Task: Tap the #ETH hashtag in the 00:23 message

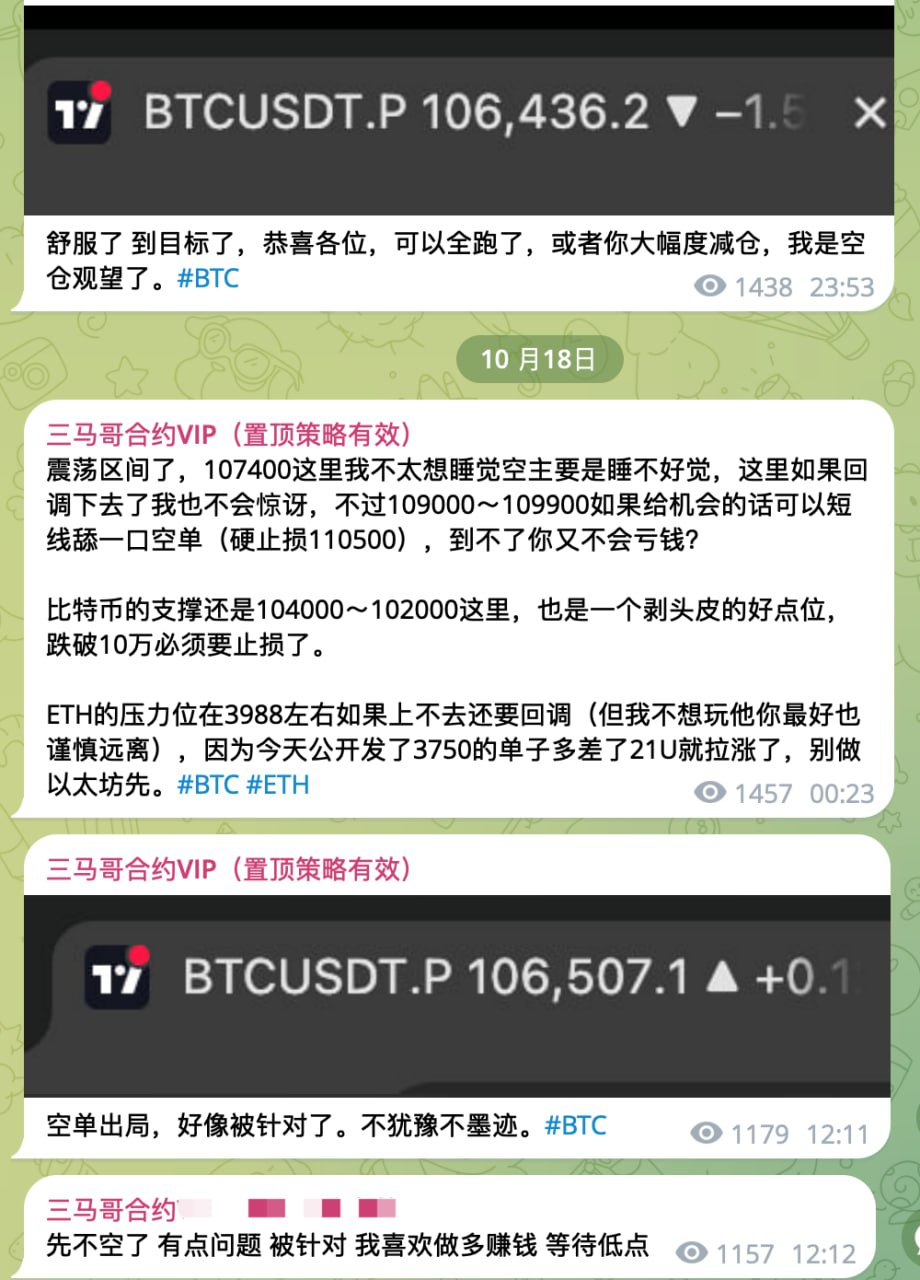Action: (278, 785)
